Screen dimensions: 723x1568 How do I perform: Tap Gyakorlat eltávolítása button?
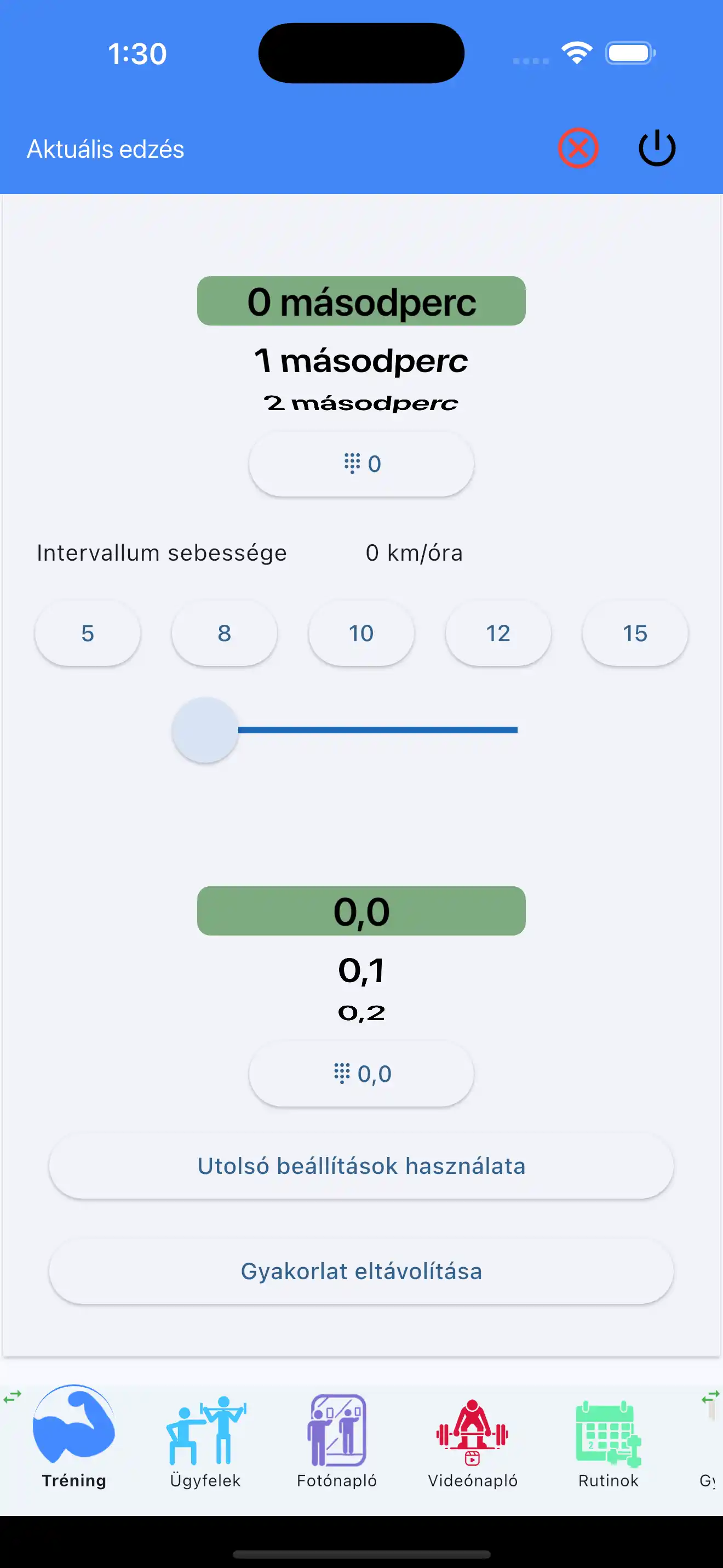click(361, 1271)
